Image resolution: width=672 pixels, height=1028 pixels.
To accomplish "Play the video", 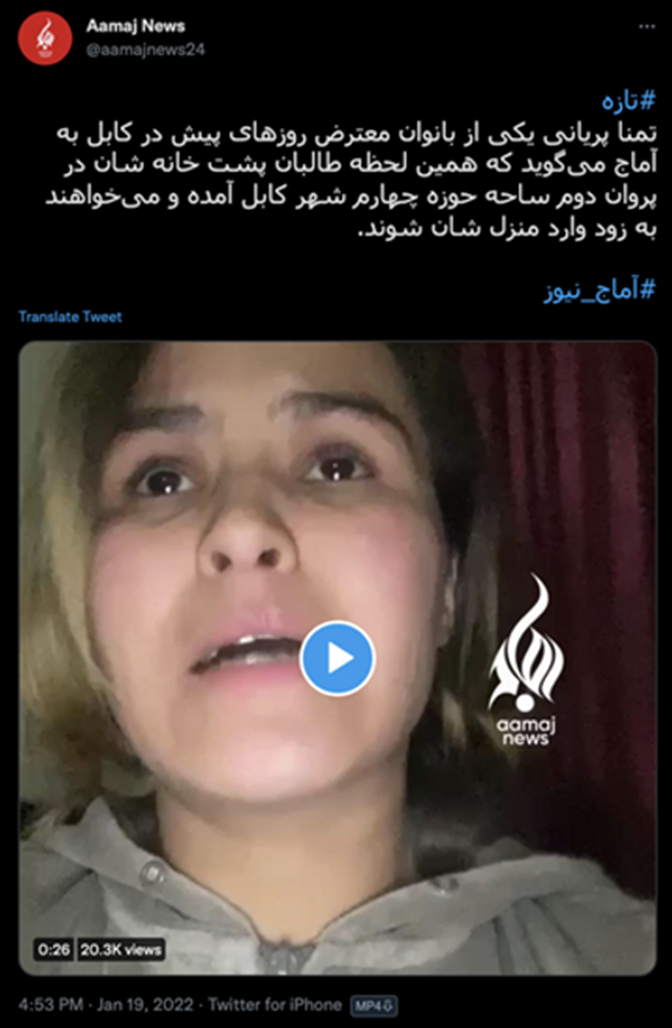I will point(338,658).
